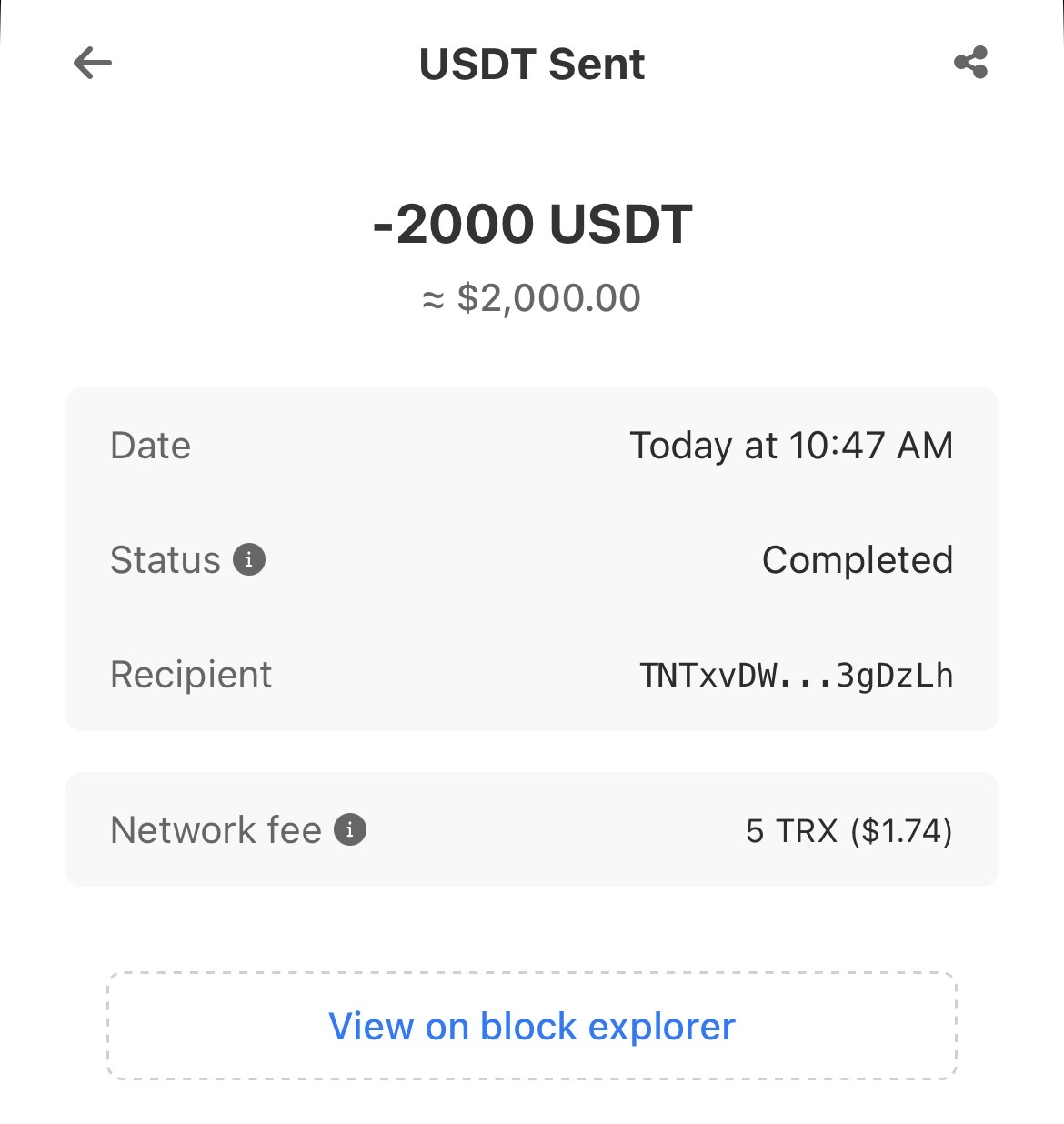
Task: Click the dashed block explorer button
Action: [x=532, y=1026]
